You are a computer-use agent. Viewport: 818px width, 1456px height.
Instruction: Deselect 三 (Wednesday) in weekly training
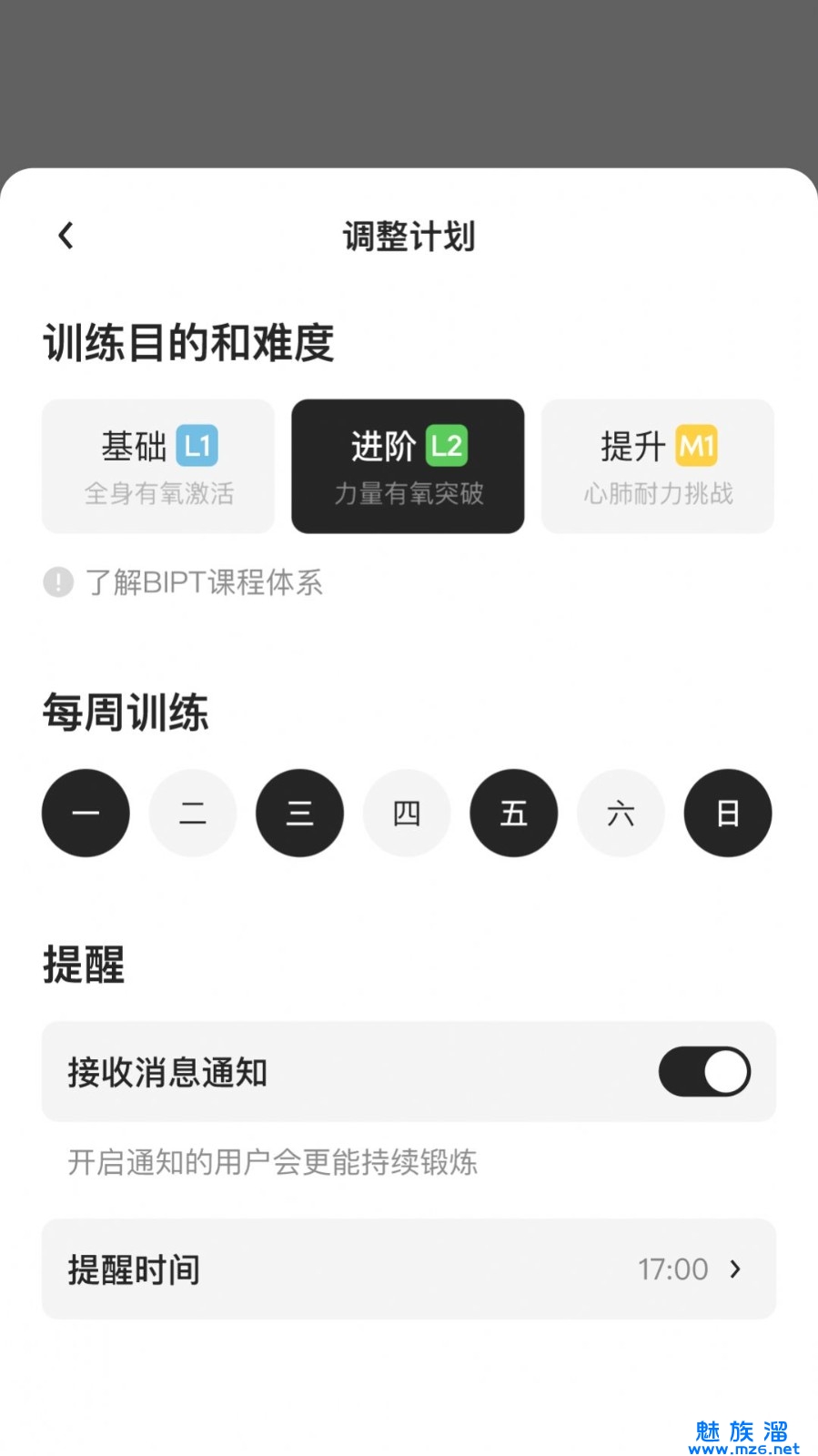(x=299, y=813)
